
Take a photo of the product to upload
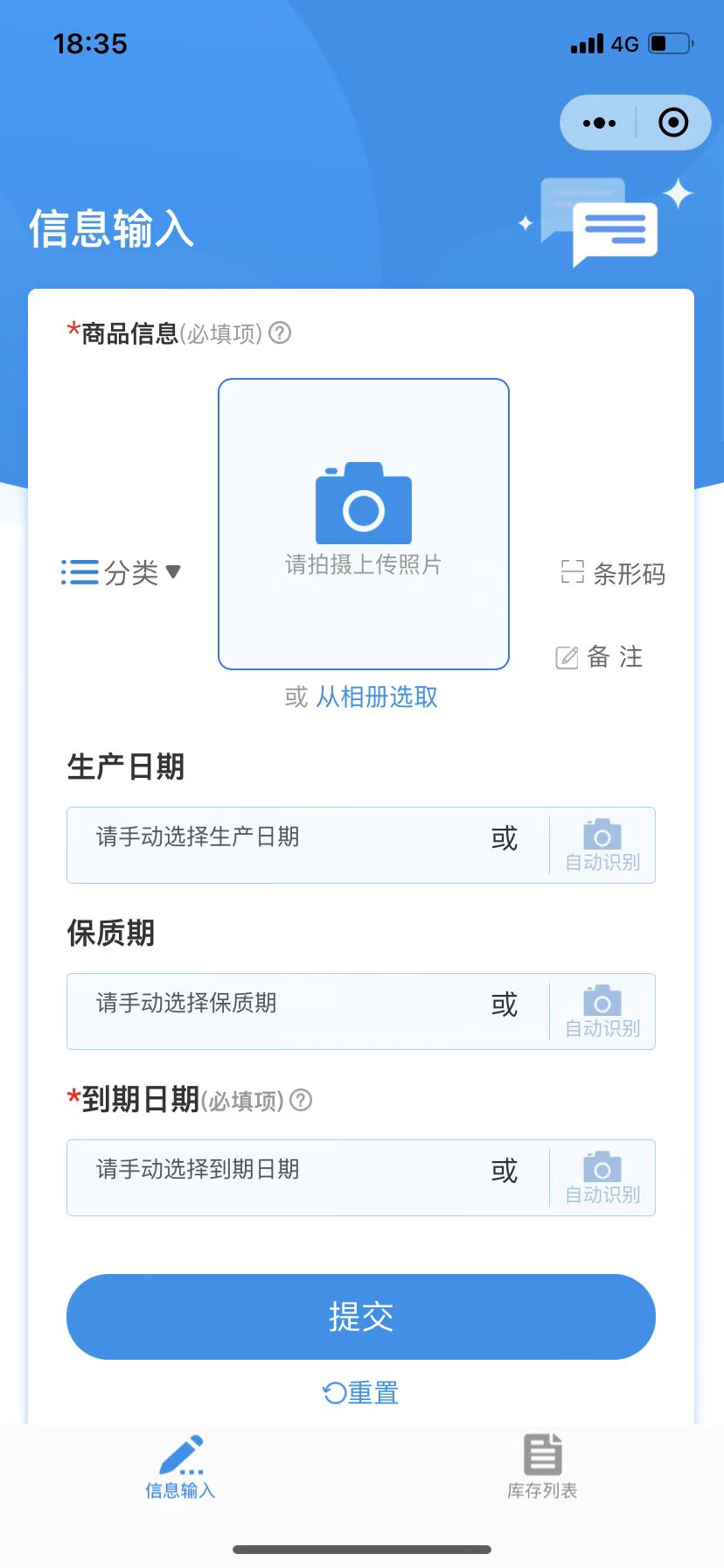[x=364, y=523]
